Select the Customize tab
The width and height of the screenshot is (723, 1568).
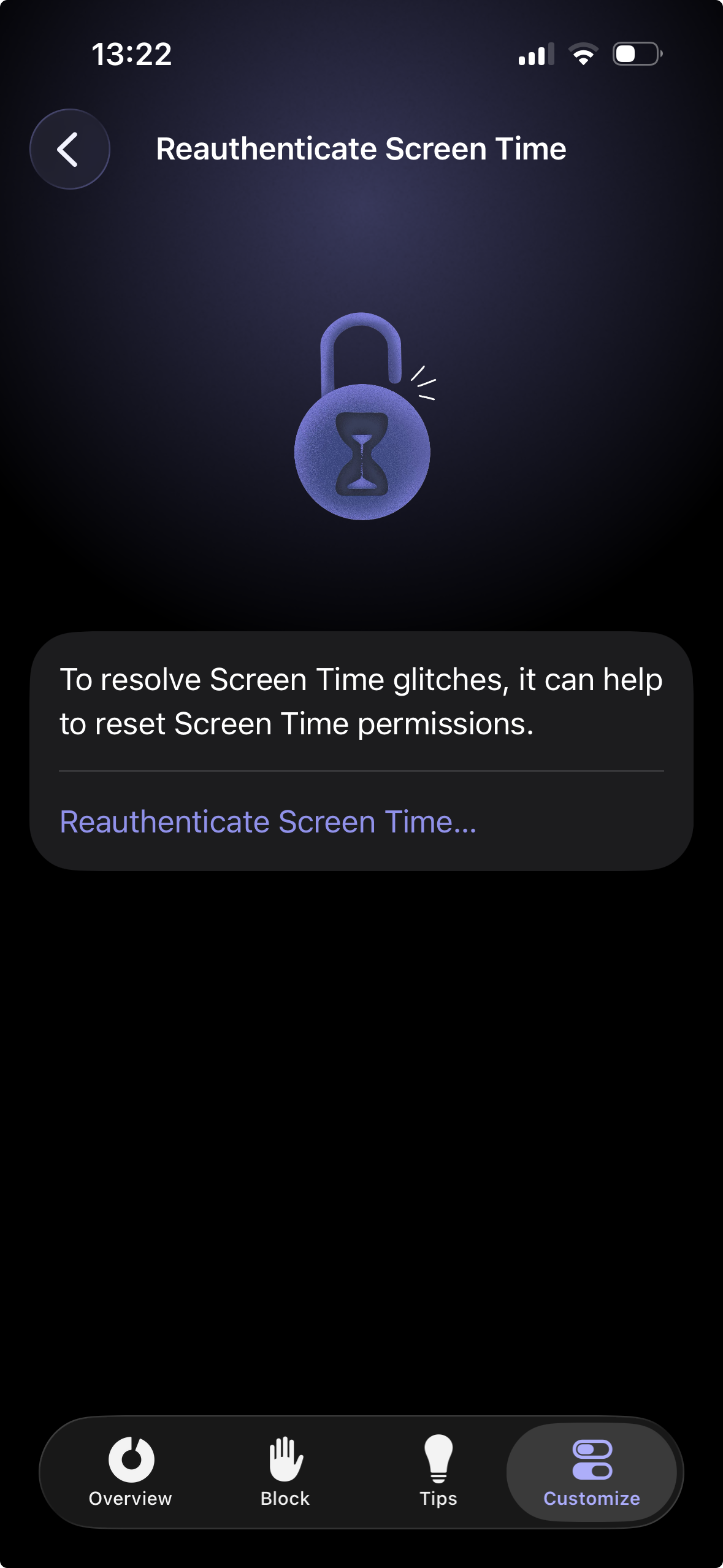(592, 1471)
